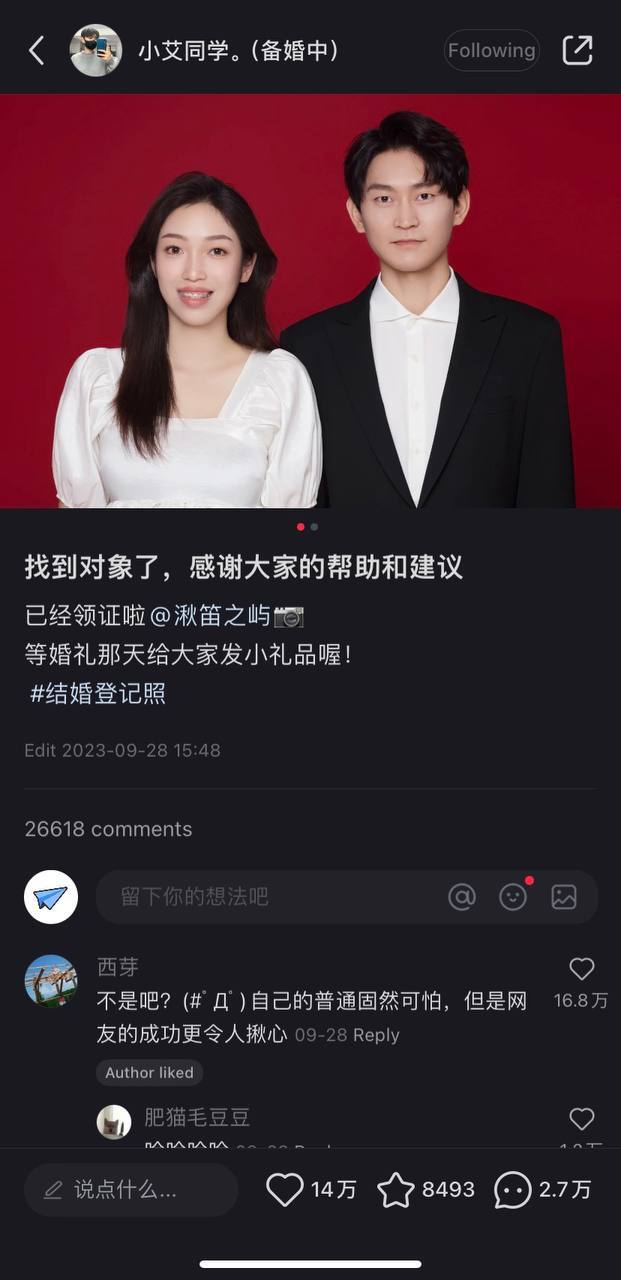The width and height of the screenshot is (621, 1280).
Task: Attach an image to the comment
Action: (564, 897)
